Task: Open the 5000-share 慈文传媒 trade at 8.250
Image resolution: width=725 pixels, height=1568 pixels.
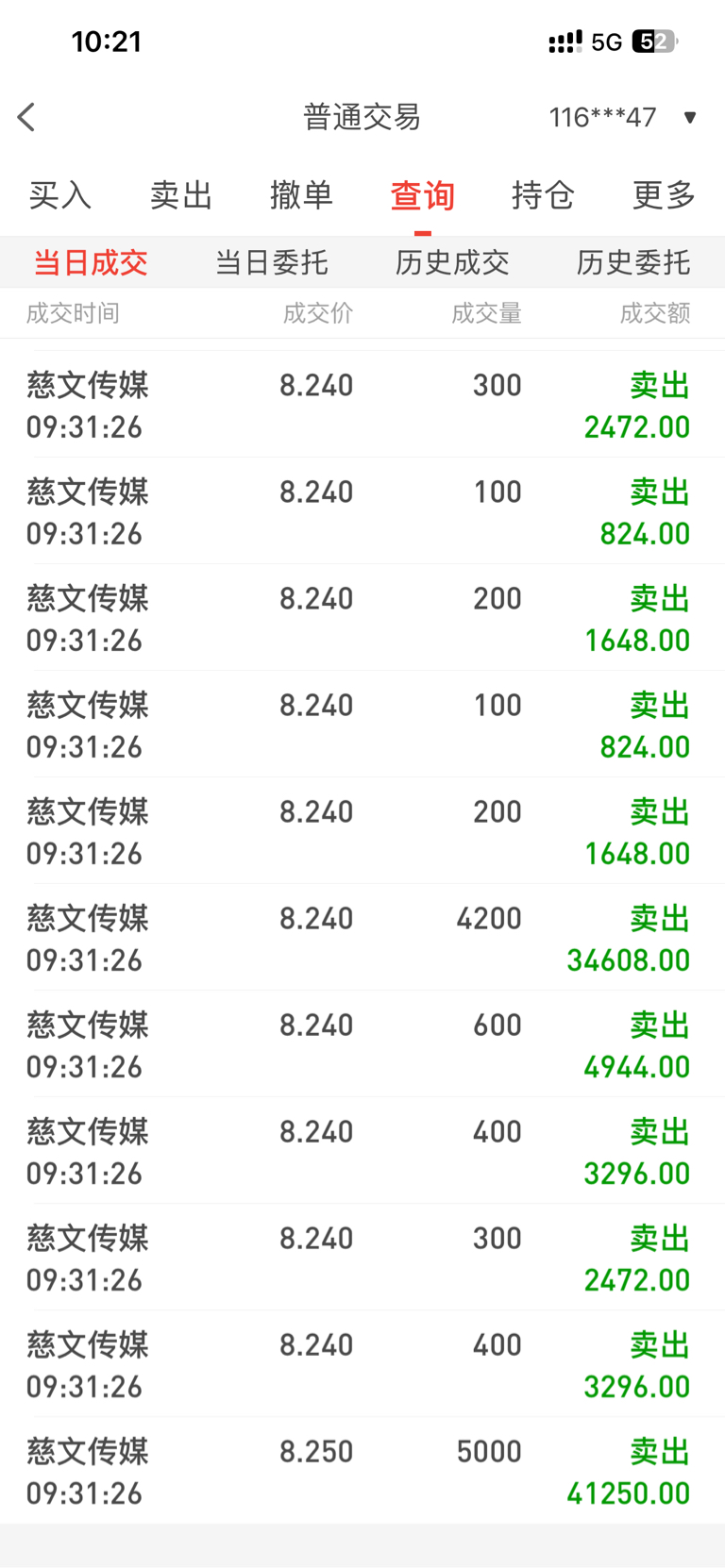Action: coord(362,1471)
